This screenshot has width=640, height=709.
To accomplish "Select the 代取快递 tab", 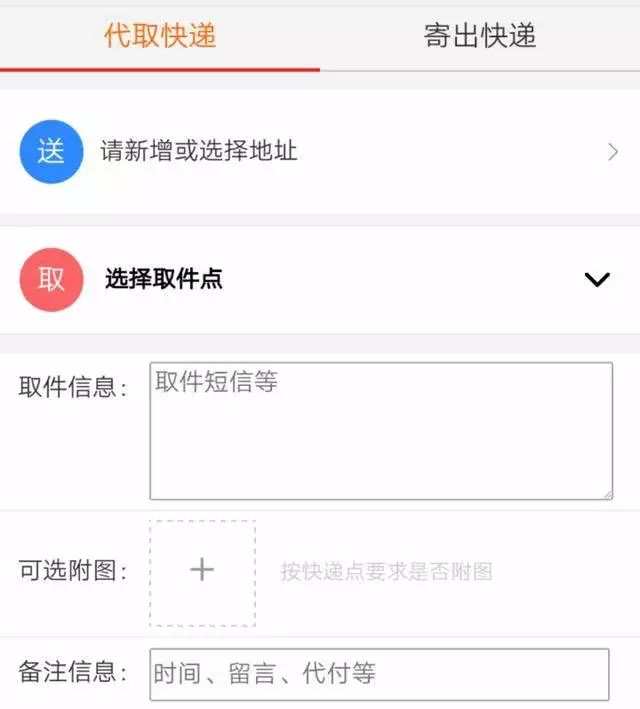I will click(x=160, y=36).
